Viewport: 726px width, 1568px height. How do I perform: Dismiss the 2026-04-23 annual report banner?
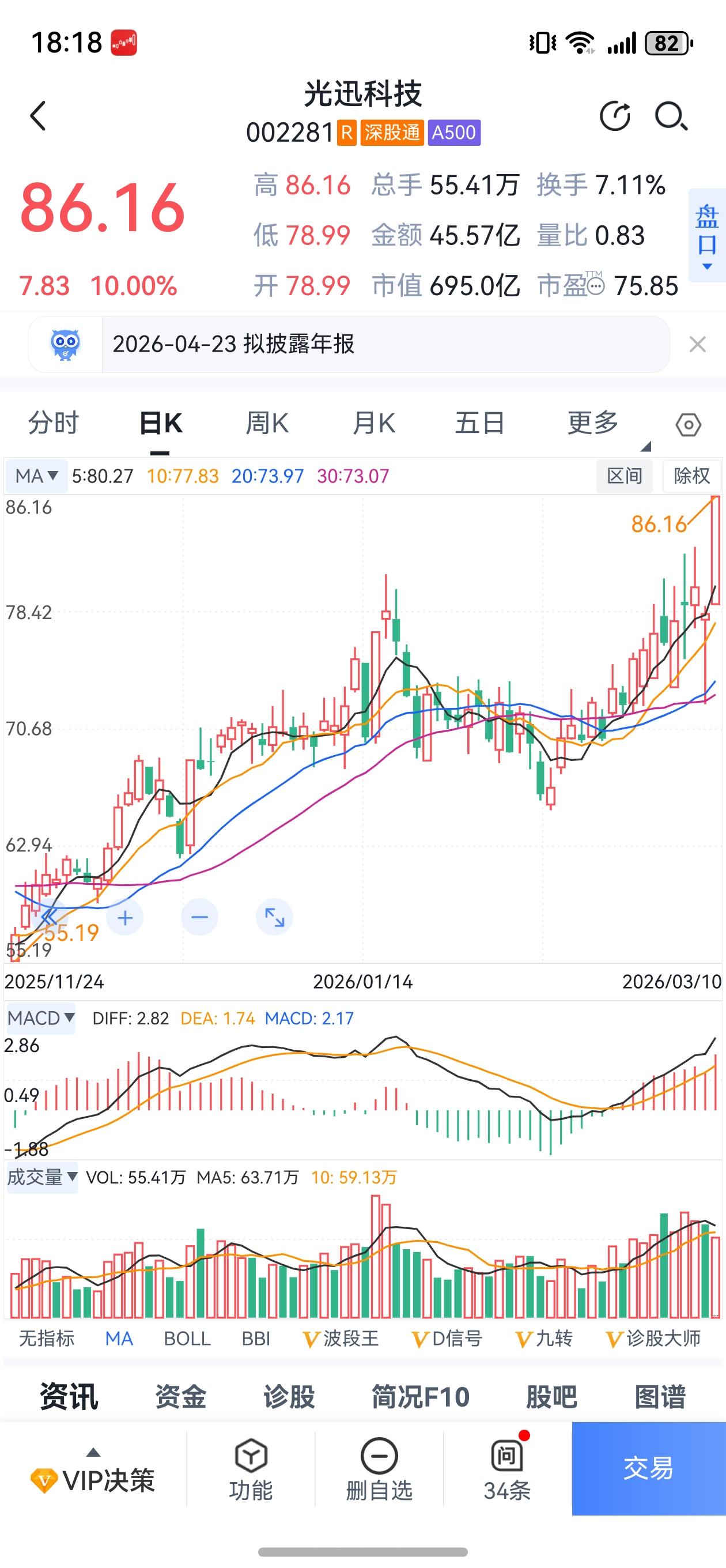698,345
